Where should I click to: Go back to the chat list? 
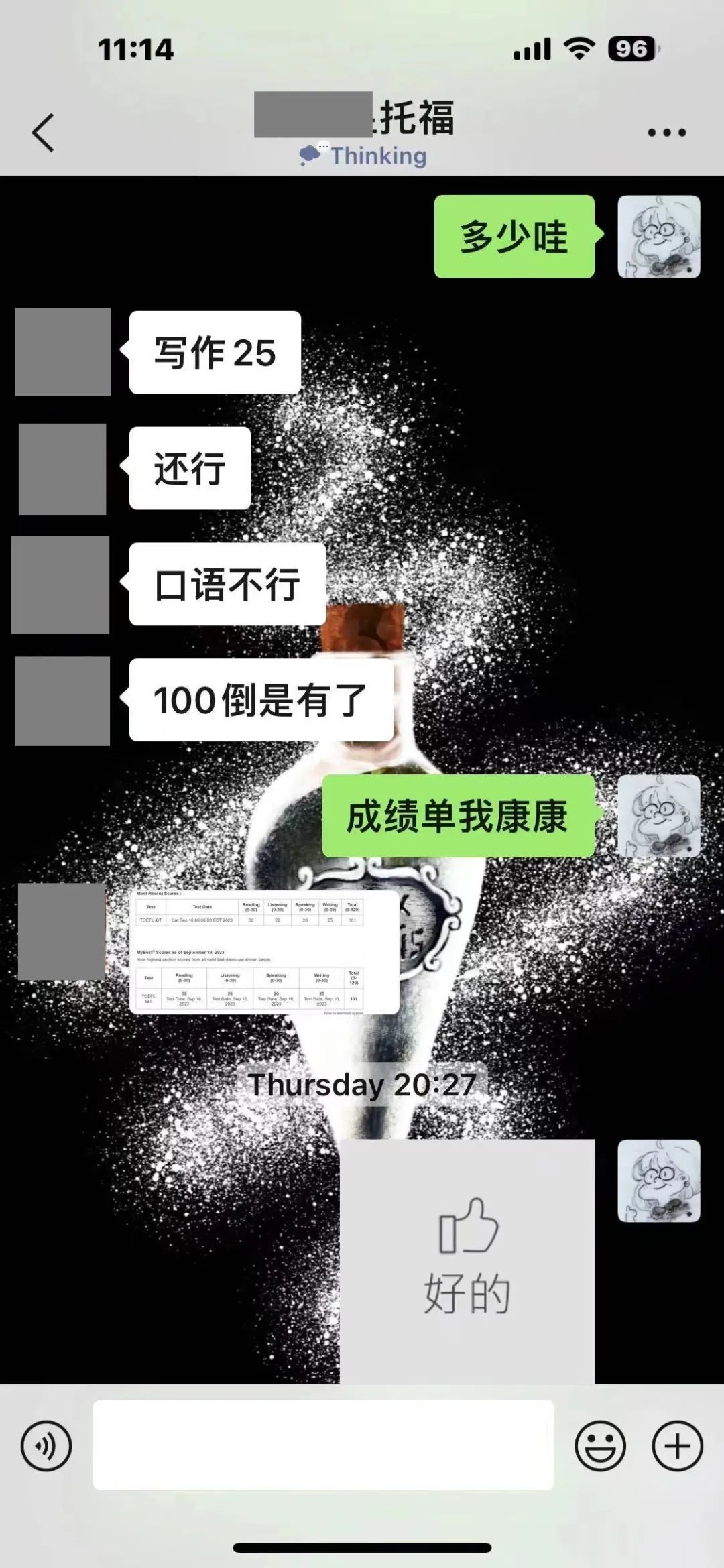click(43, 132)
